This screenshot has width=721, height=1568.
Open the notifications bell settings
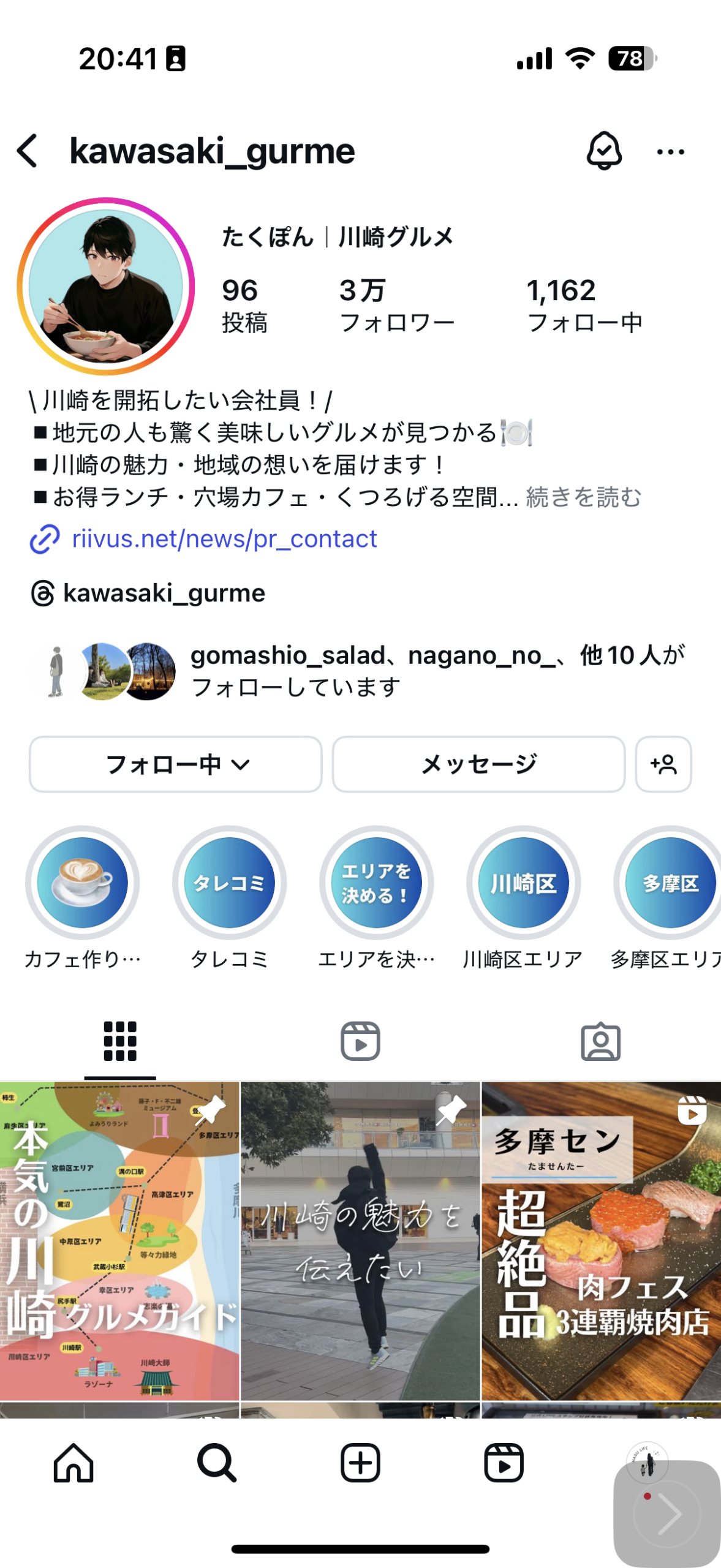(x=603, y=151)
